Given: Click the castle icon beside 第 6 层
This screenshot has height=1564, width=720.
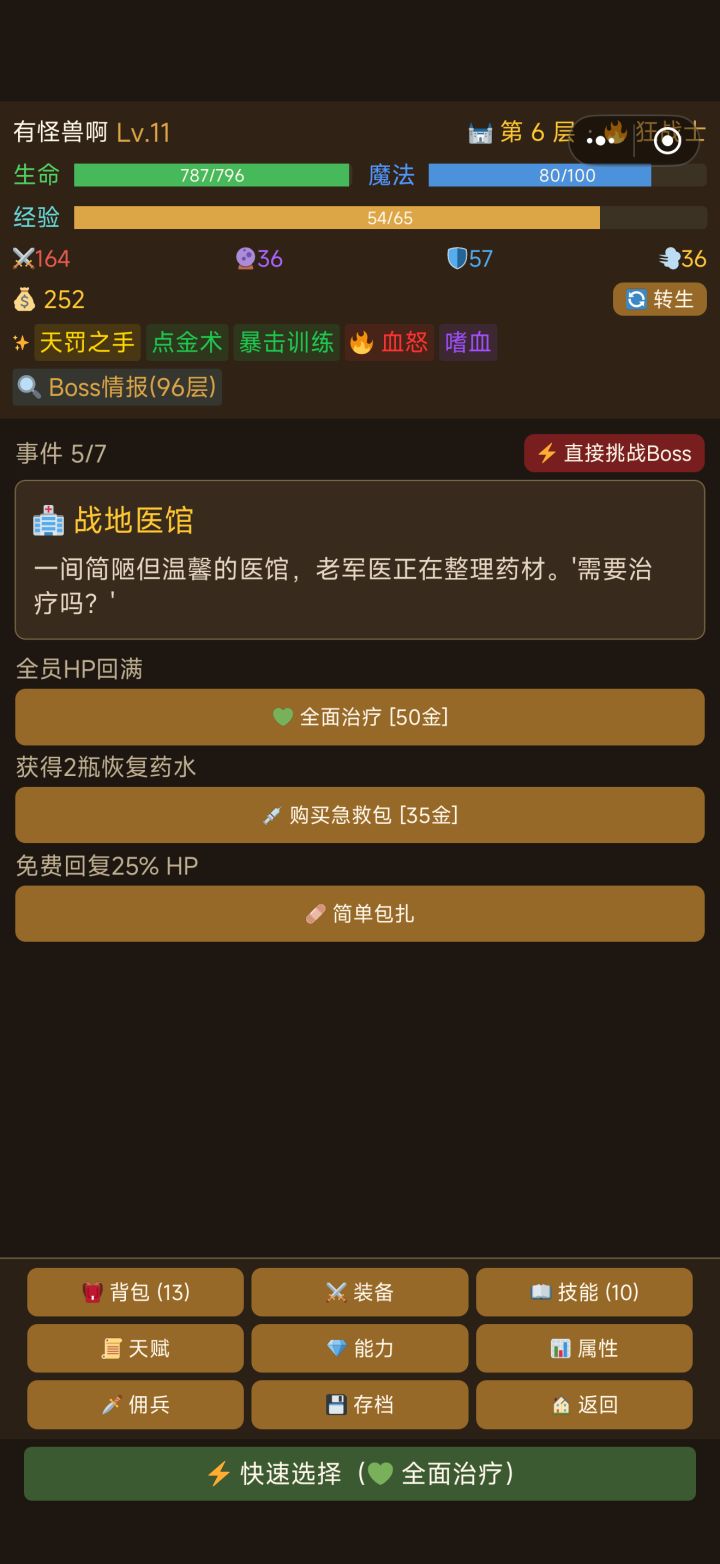Looking at the screenshot, I should (480, 132).
